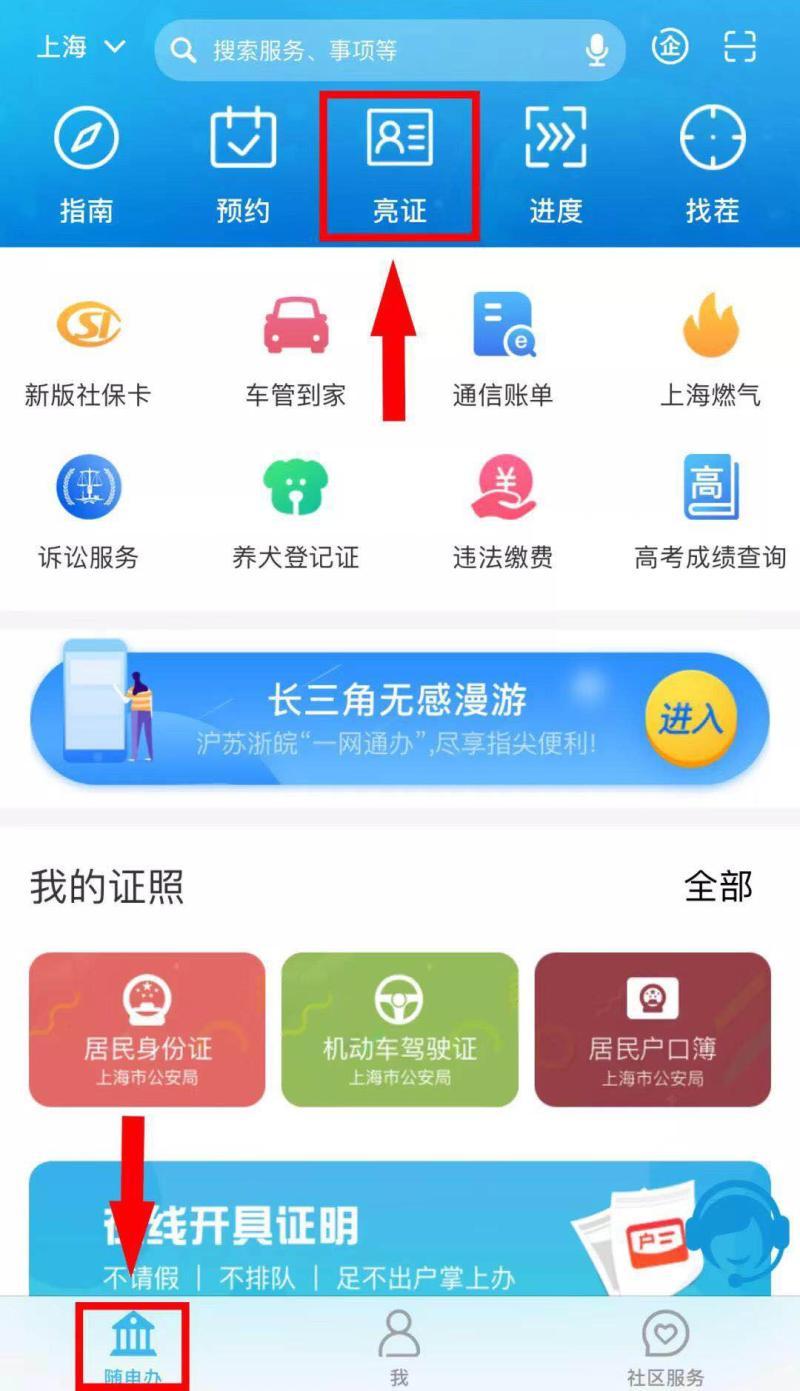Tap 进入 on 长三角无感漫游 banner
The height and width of the screenshot is (1391, 800).
point(690,720)
